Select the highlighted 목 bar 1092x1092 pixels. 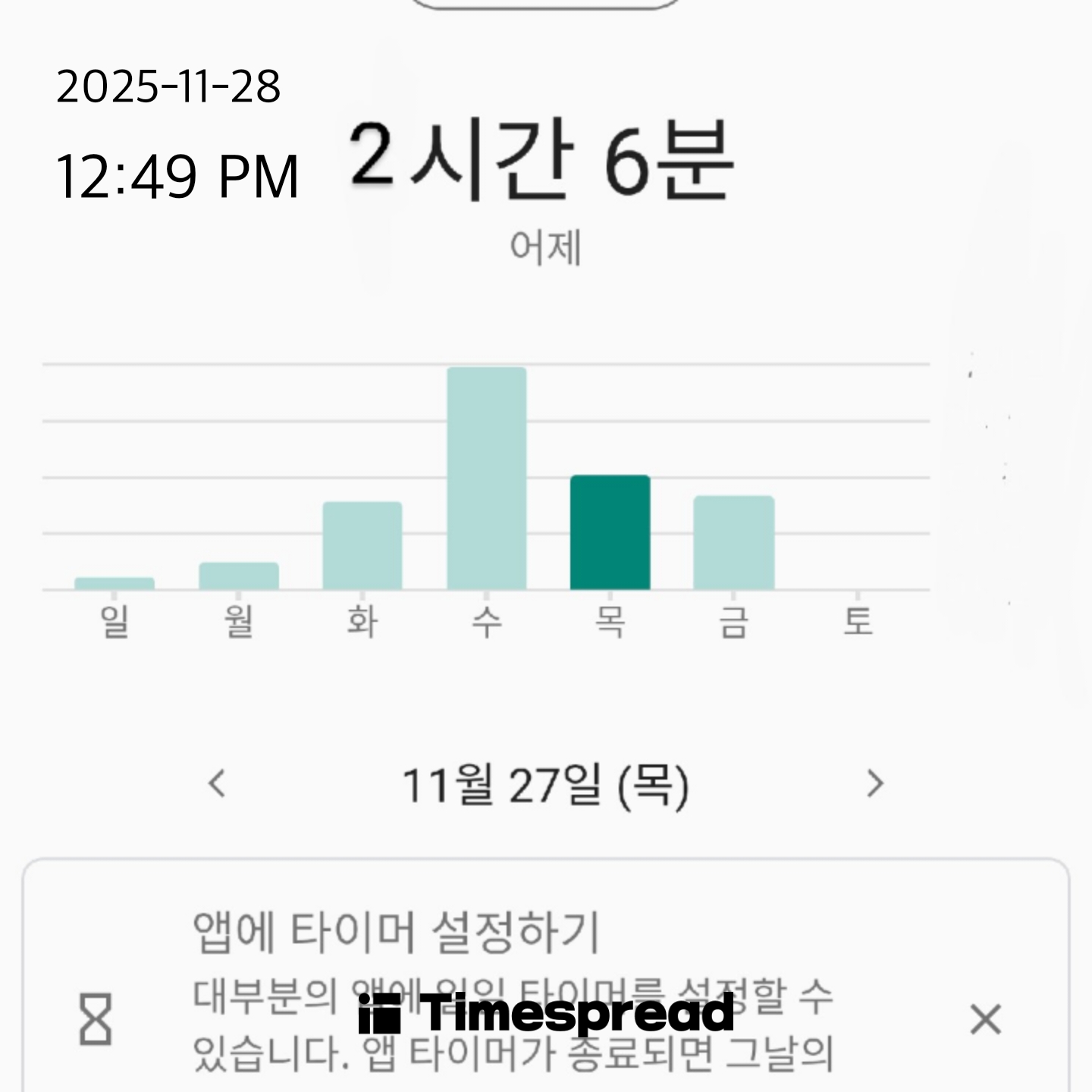tap(610, 532)
